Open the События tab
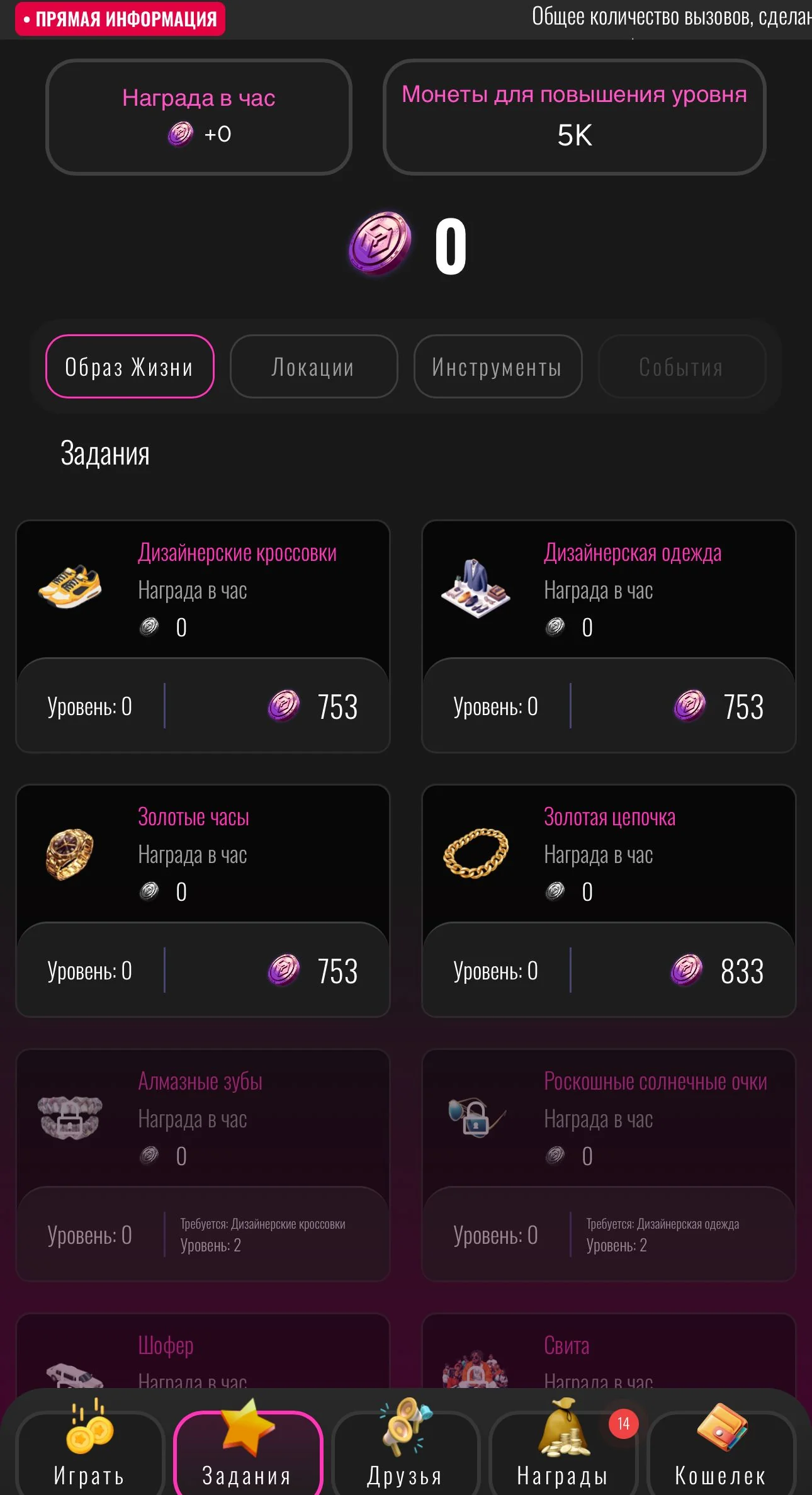812x1495 pixels. (682, 366)
